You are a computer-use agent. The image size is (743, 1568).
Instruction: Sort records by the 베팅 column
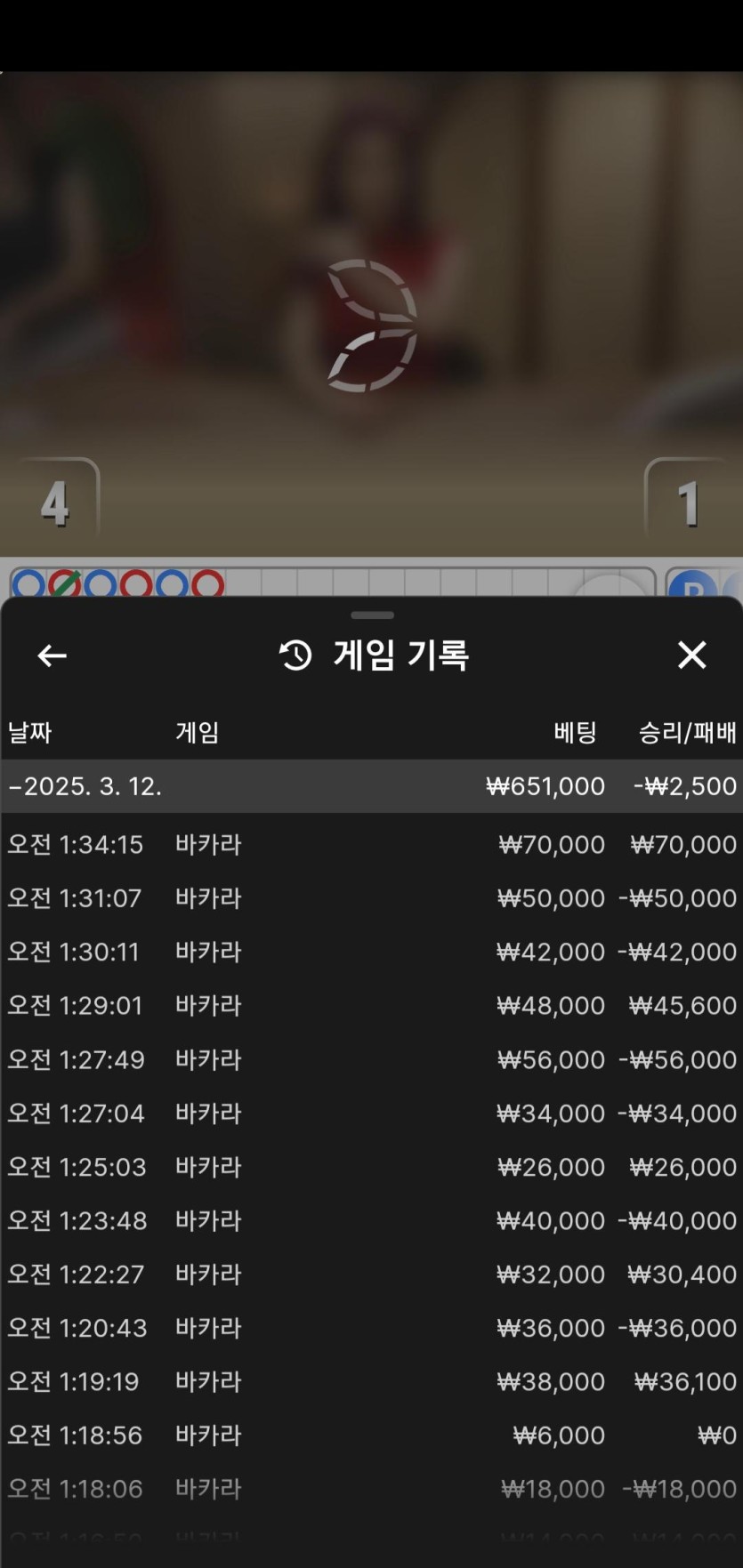click(574, 732)
